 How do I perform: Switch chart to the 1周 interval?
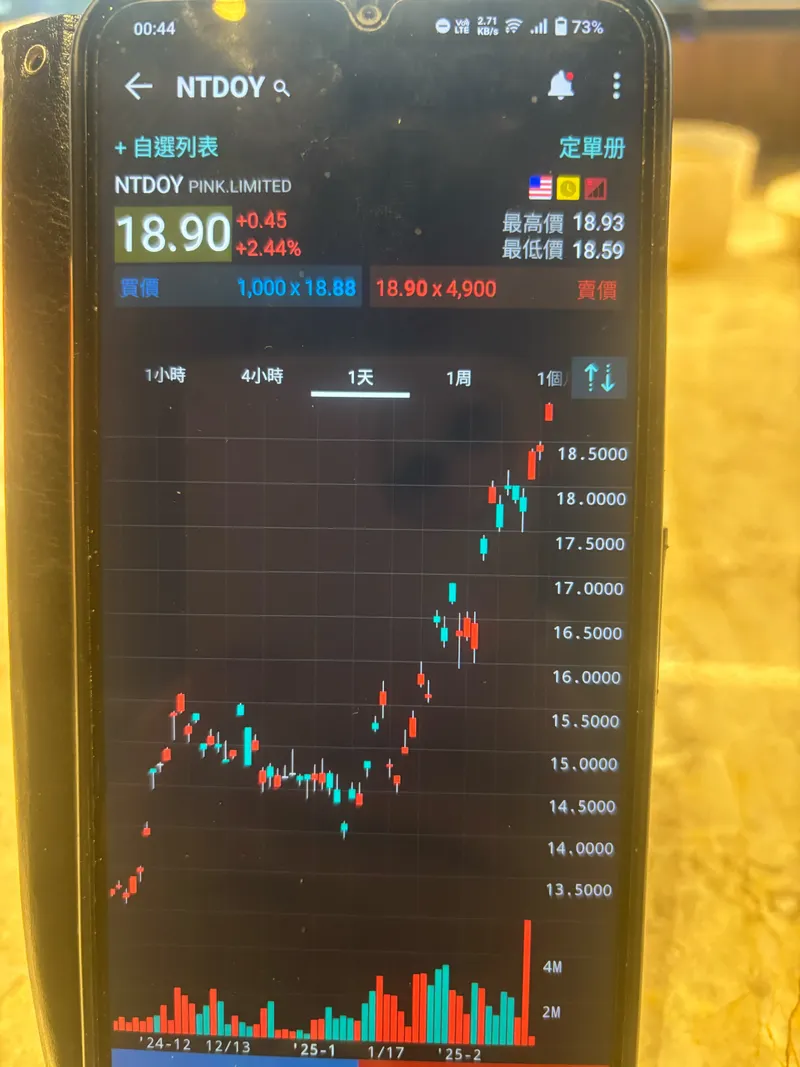click(x=458, y=378)
